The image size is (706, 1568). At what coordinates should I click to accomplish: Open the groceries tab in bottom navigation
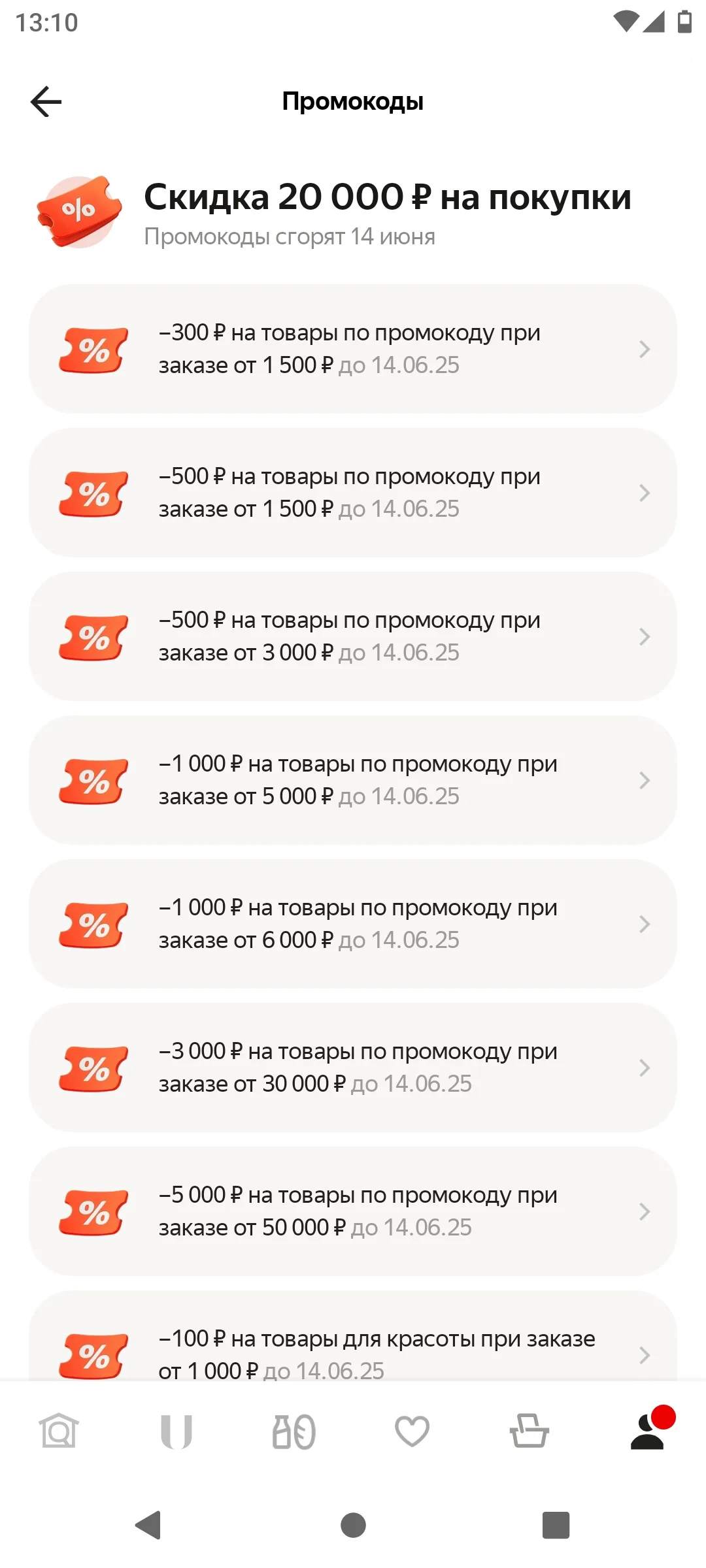[x=294, y=1431]
